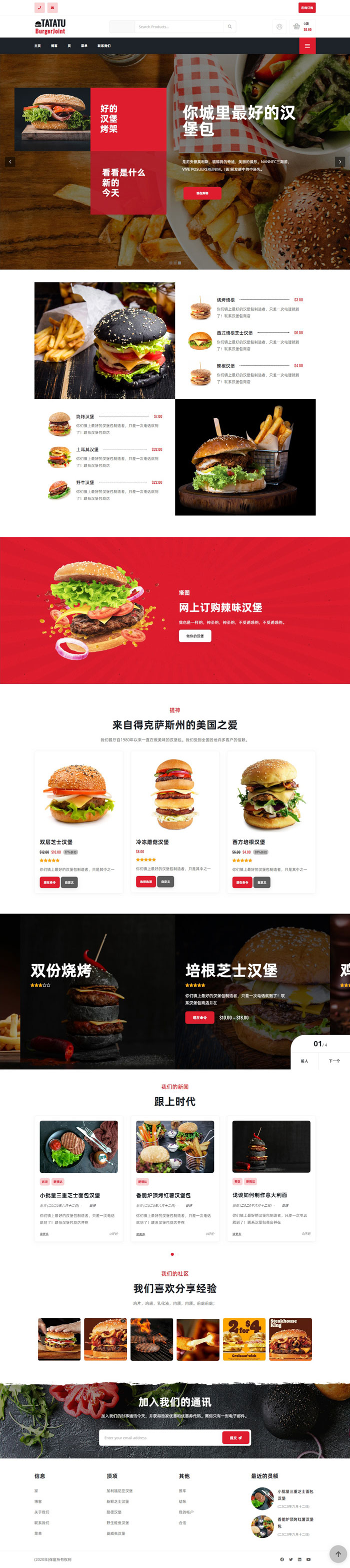Tap the phone icon in top bar
This screenshot has width=350, height=1568.
(39, 8)
